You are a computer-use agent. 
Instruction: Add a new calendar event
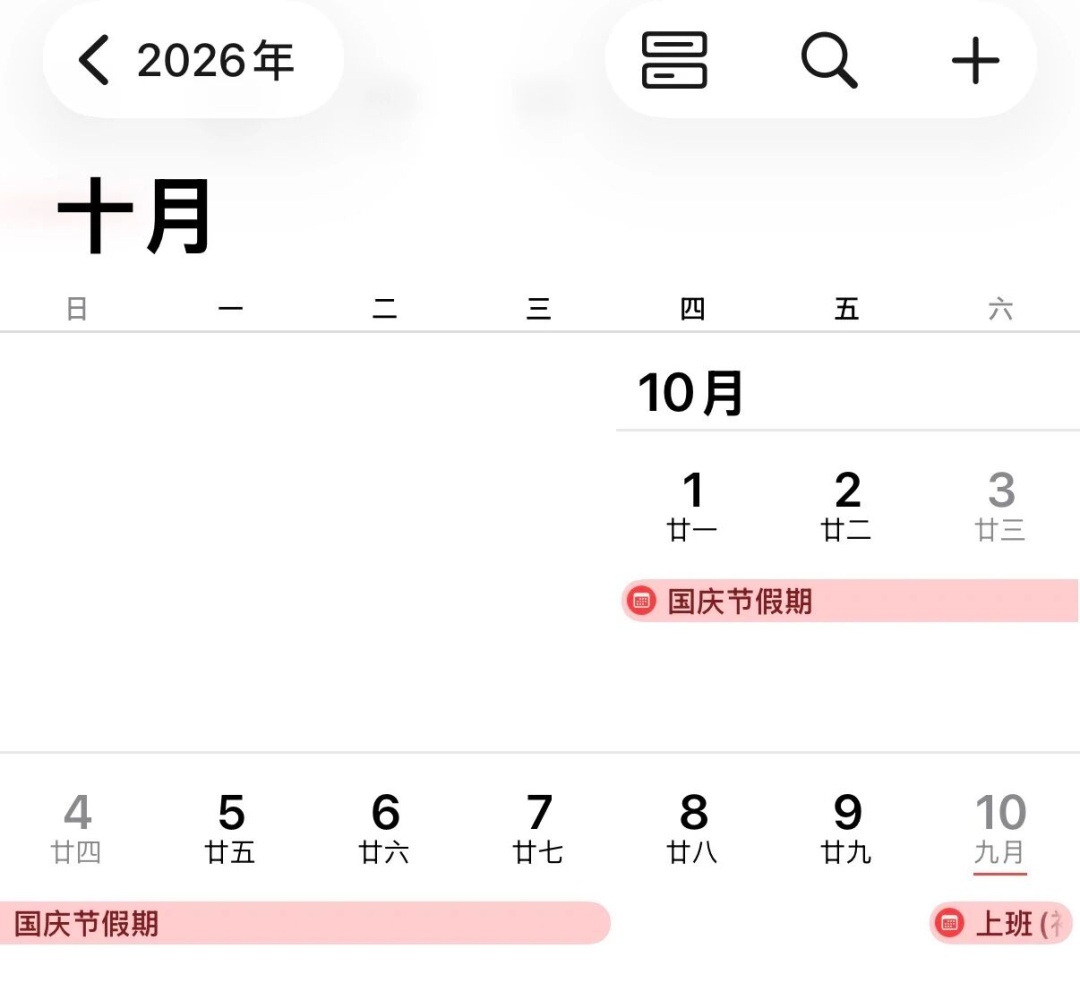pyautogui.click(x=975, y=61)
